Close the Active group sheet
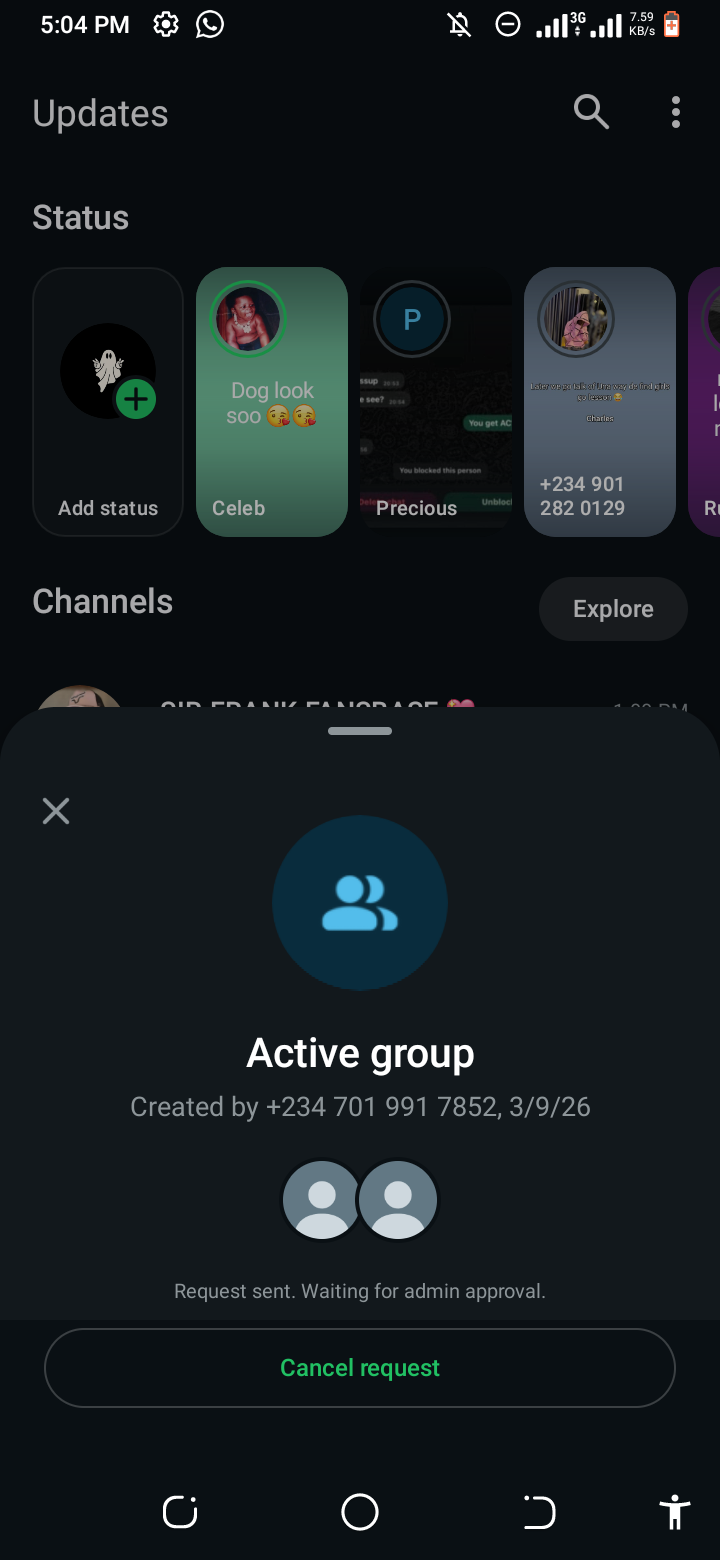Viewport: 720px width, 1560px height. coord(56,811)
